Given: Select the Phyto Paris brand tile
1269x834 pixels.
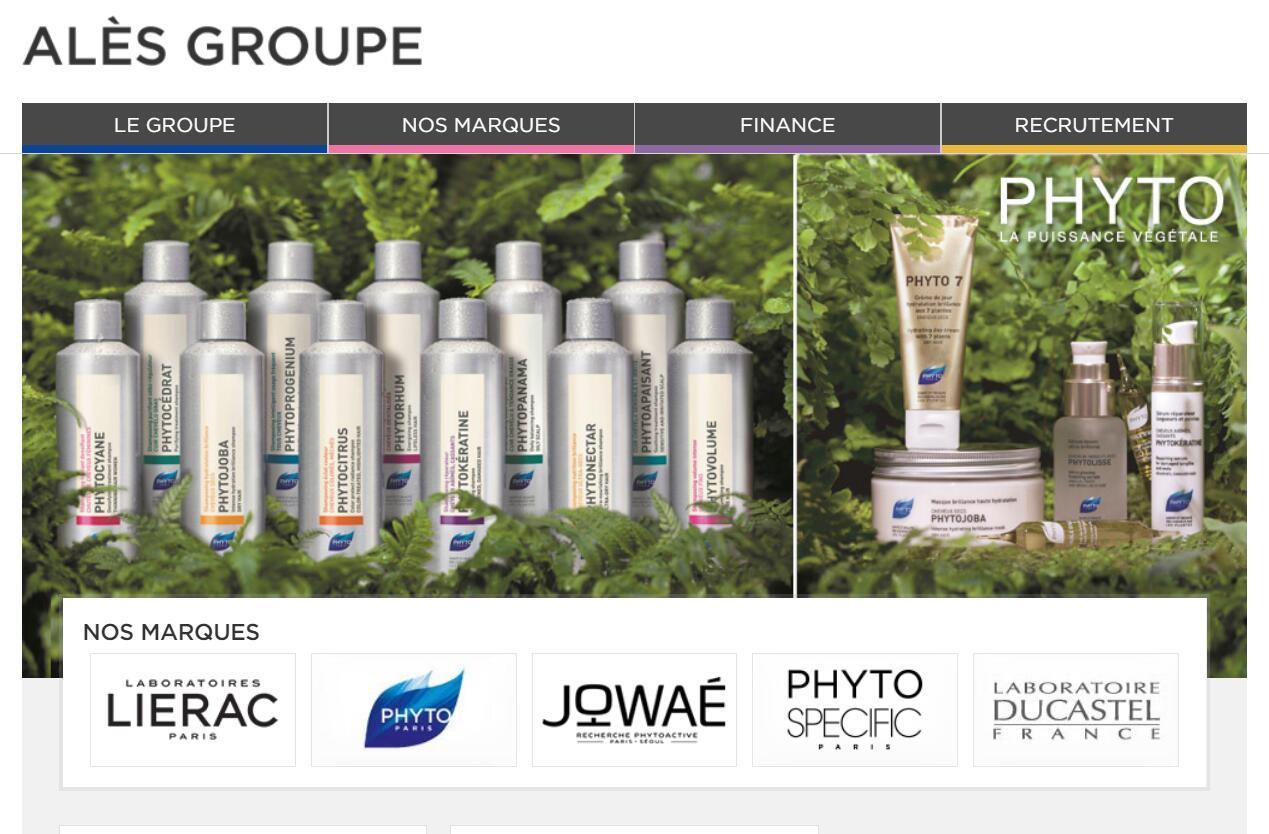Looking at the screenshot, I should tap(414, 710).
